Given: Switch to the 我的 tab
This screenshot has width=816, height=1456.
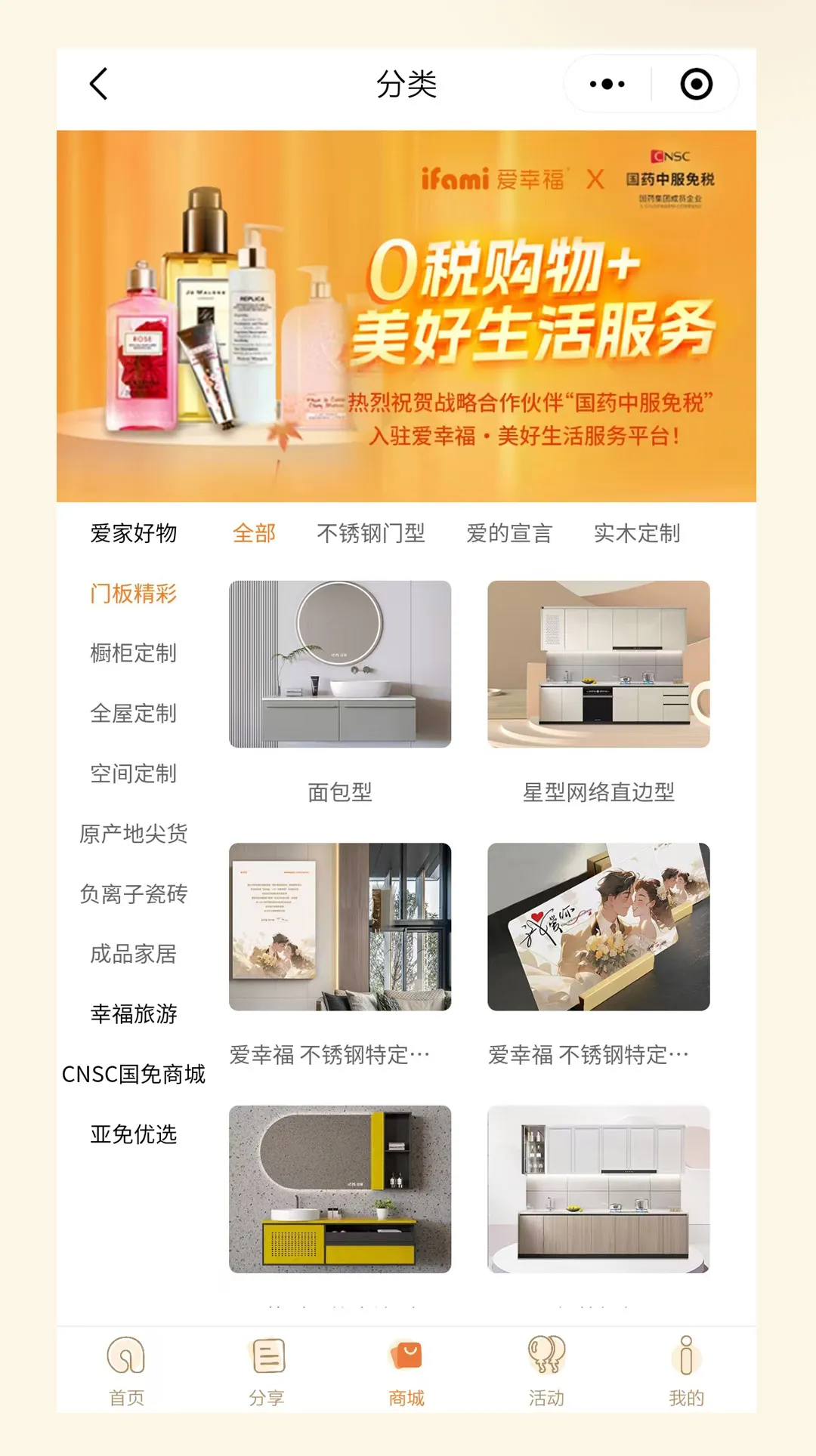Looking at the screenshot, I should click(686, 1370).
